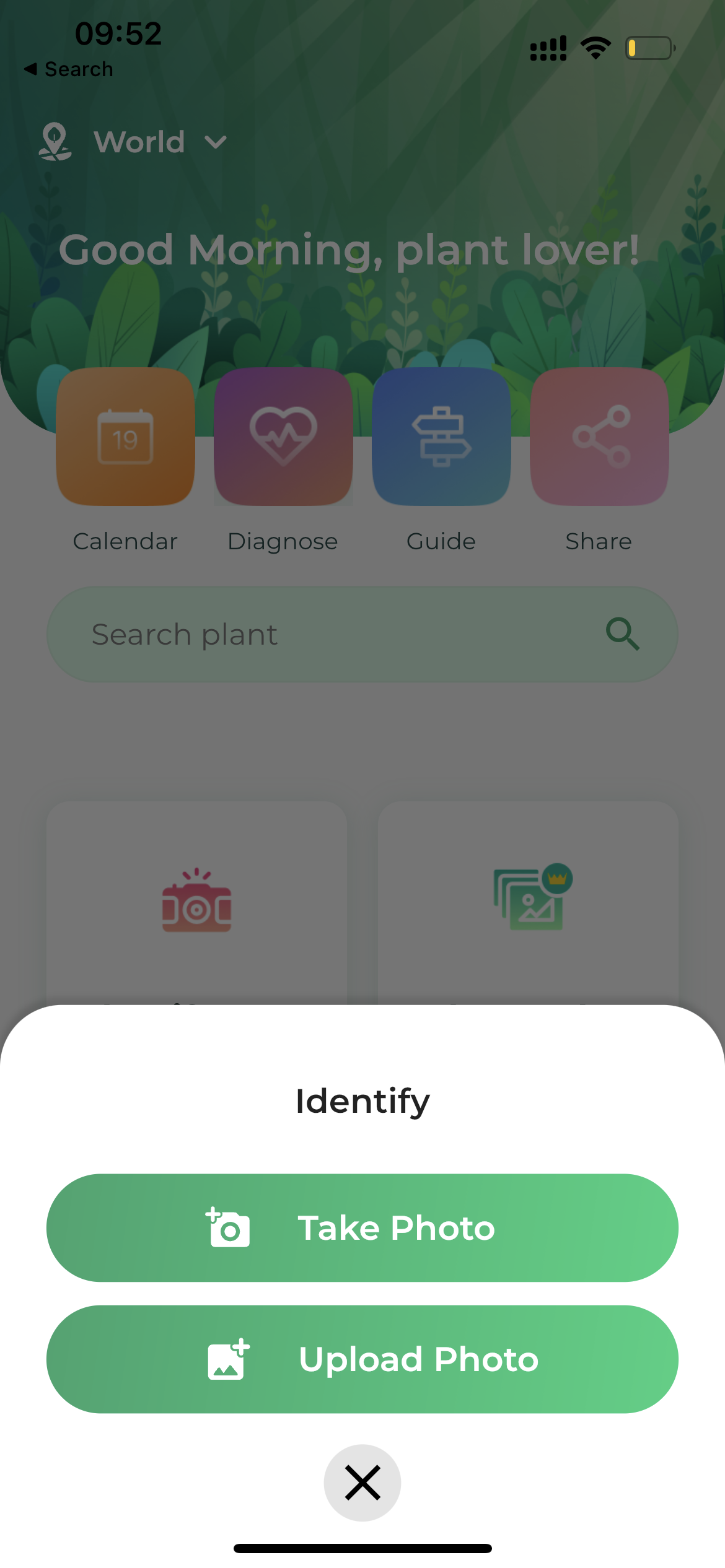Viewport: 725px width, 1568px height.
Task: Tap Take Photo to identify a plant
Action: pyautogui.click(x=362, y=1227)
